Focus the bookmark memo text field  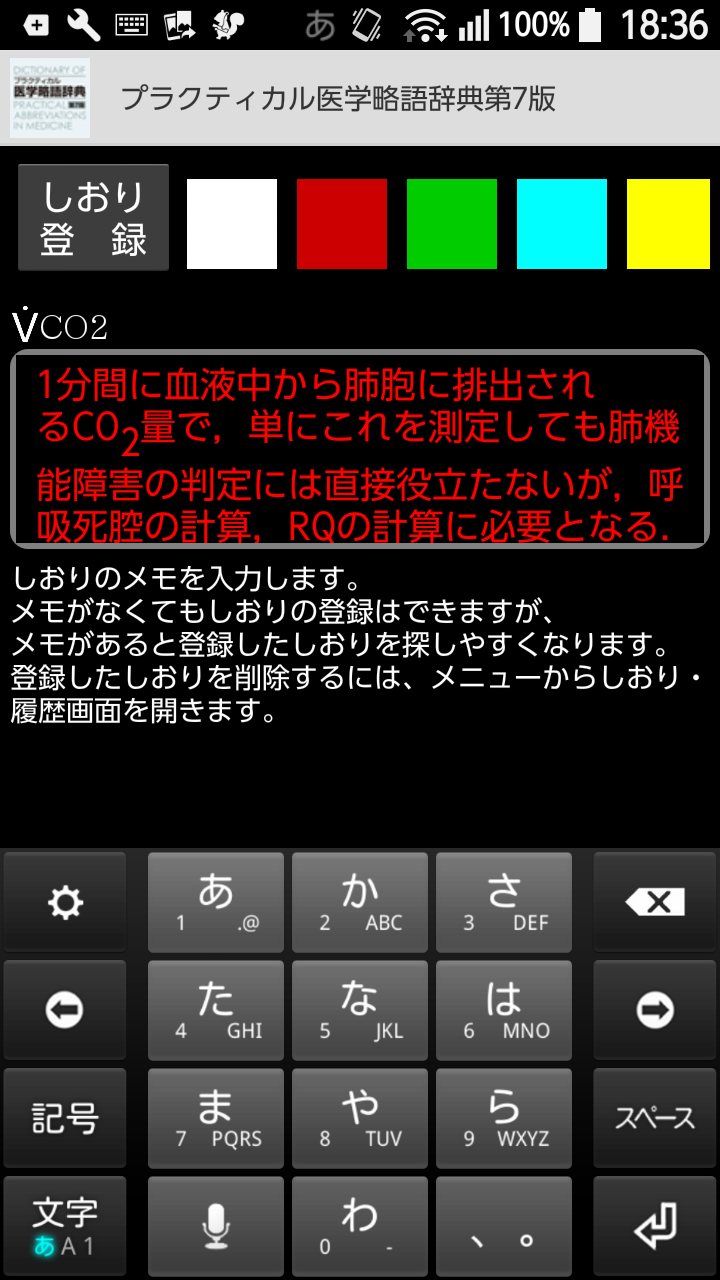pos(360,448)
